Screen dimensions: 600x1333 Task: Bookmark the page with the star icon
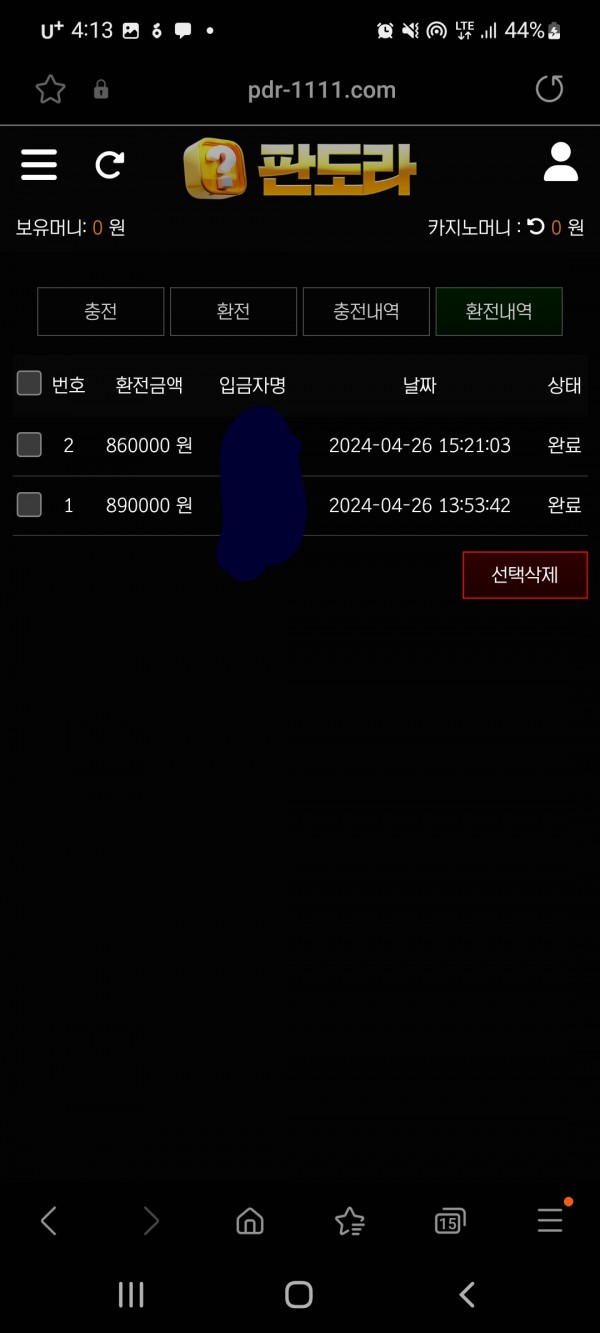50,90
